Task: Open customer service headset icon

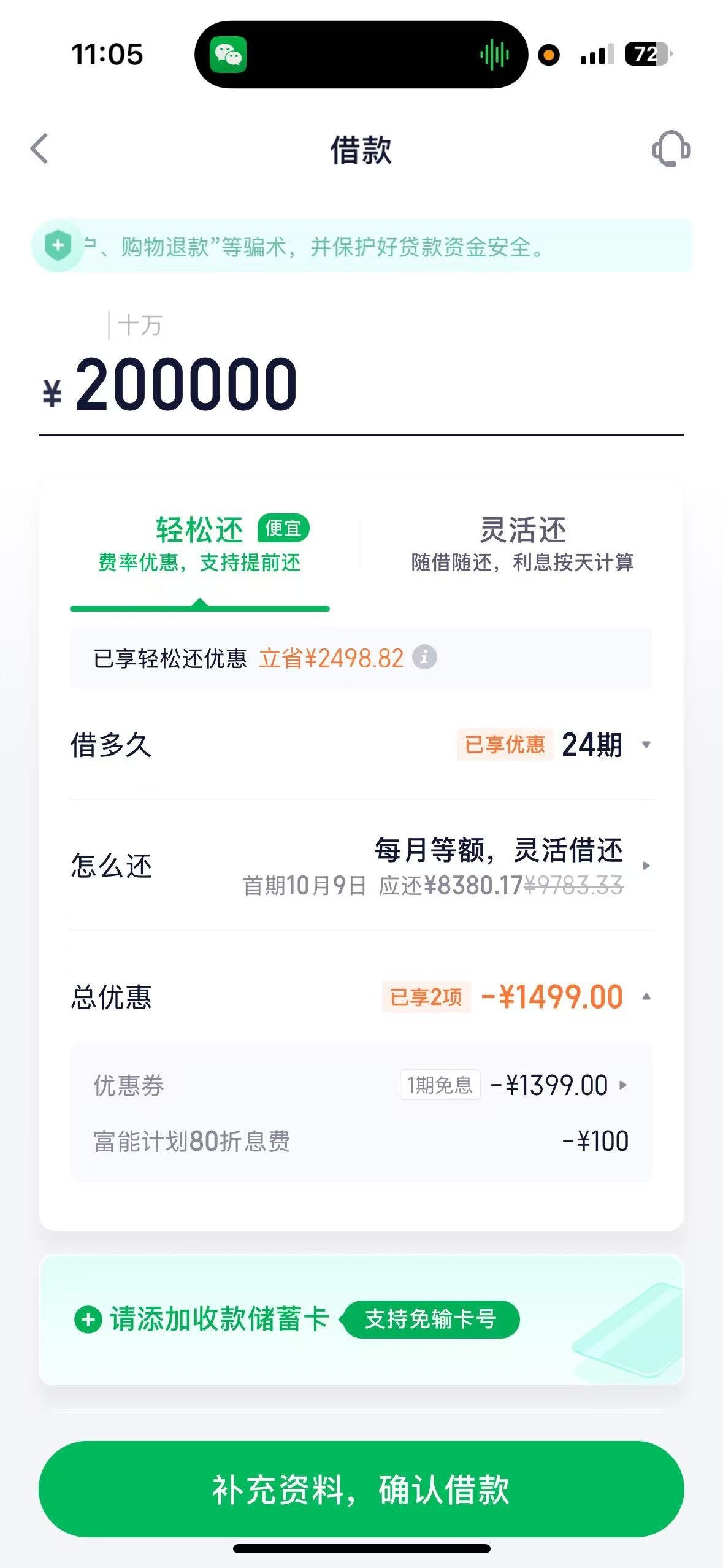Action: (x=671, y=148)
